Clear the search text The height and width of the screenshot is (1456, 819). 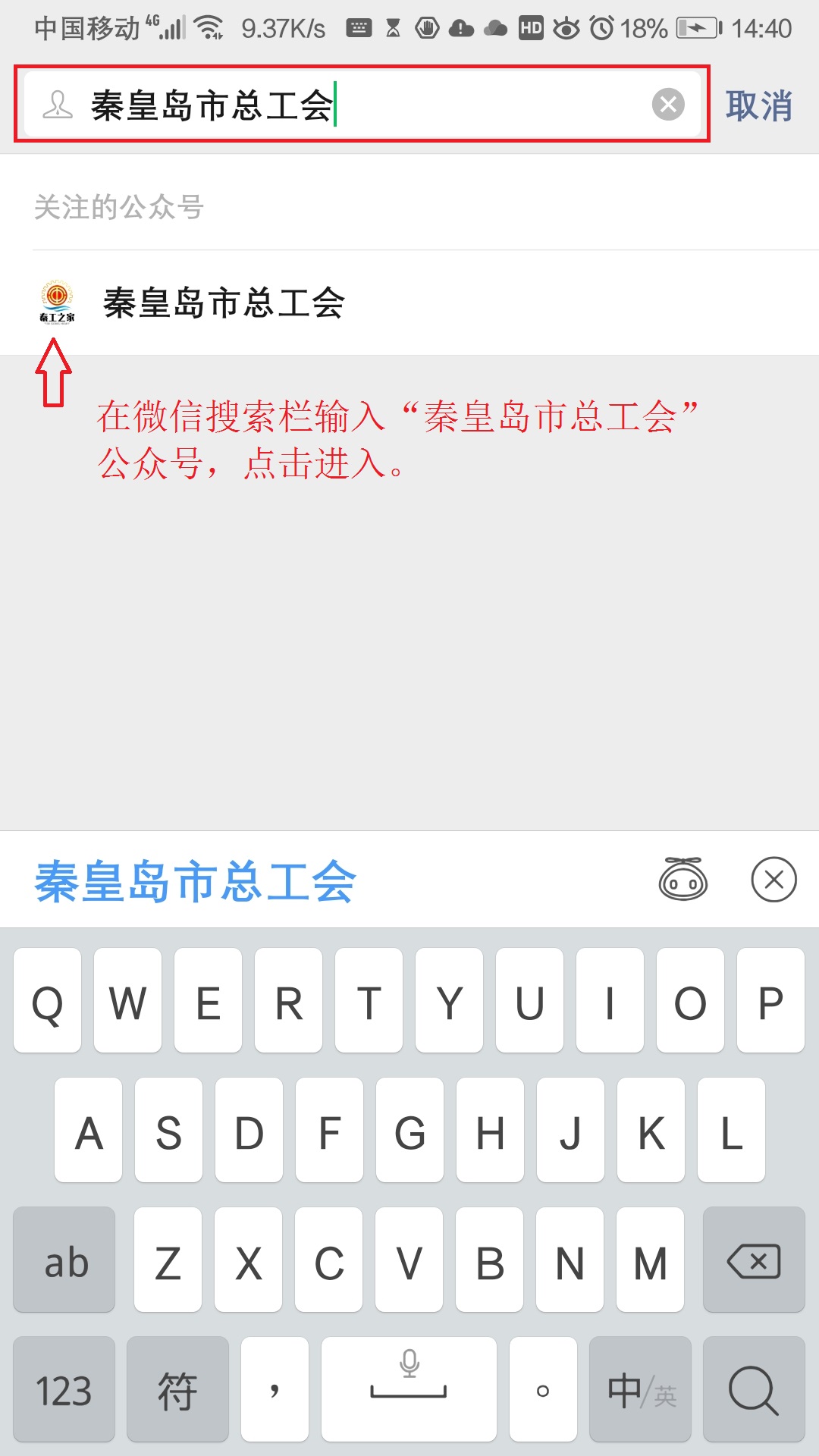[668, 105]
